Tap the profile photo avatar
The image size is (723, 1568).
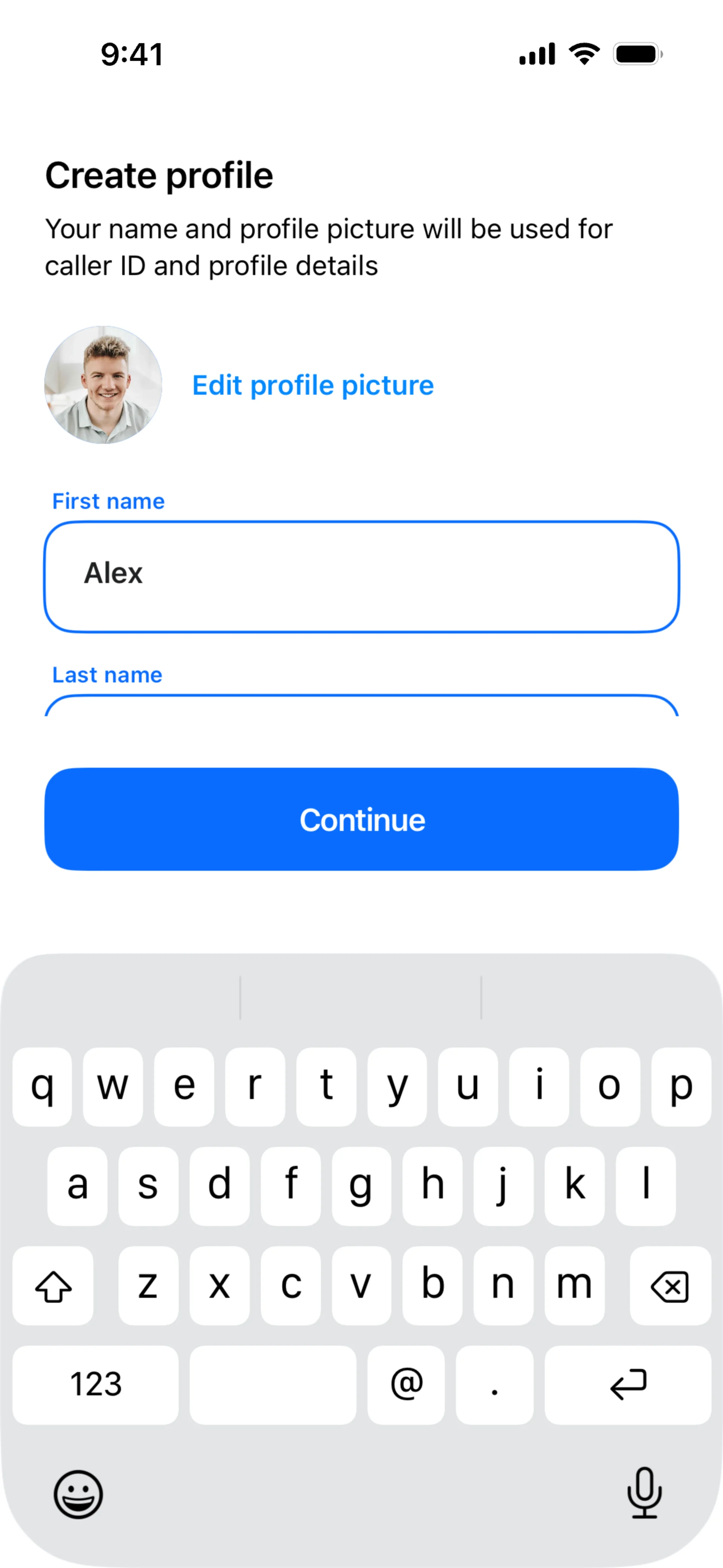104,385
